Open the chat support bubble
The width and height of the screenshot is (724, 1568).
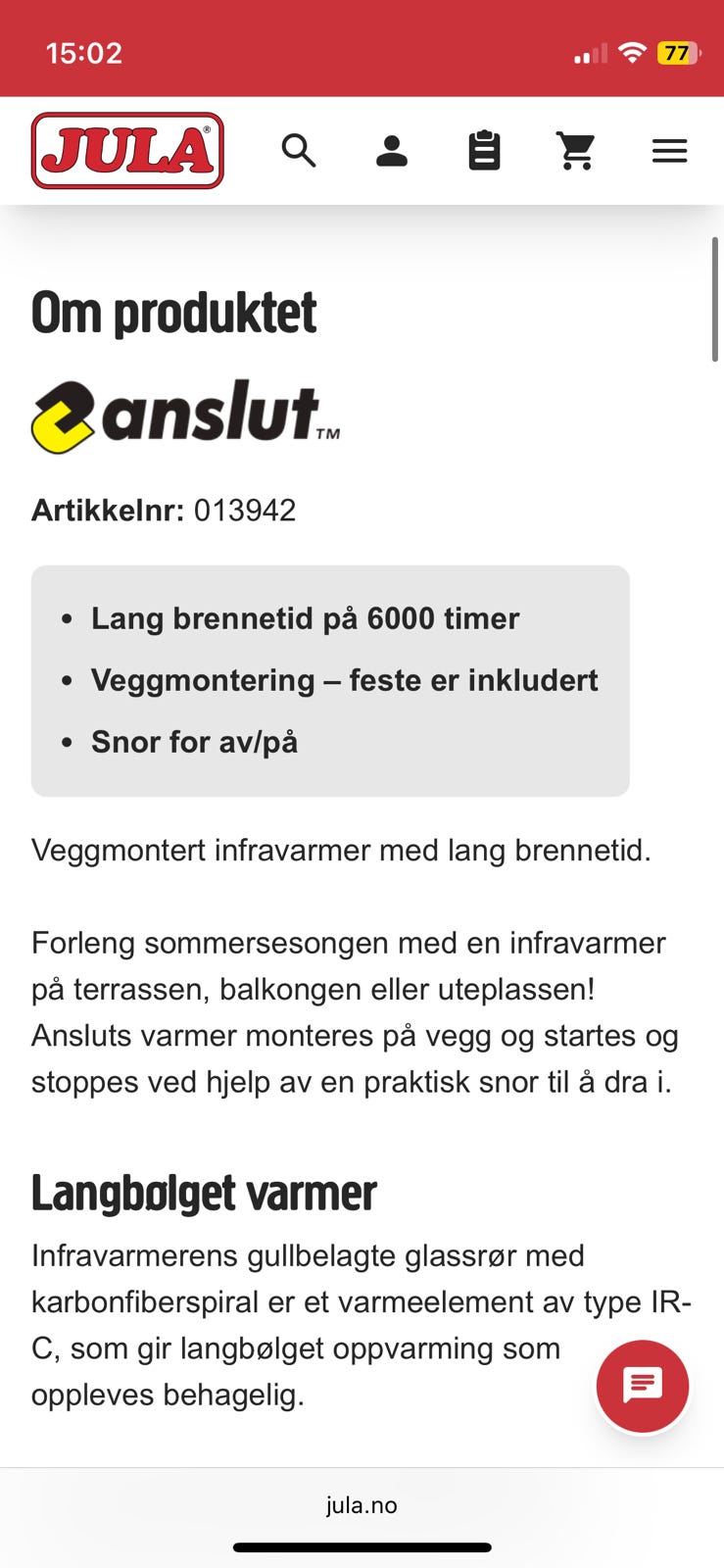pyautogui.click(x=644, y=1386)
